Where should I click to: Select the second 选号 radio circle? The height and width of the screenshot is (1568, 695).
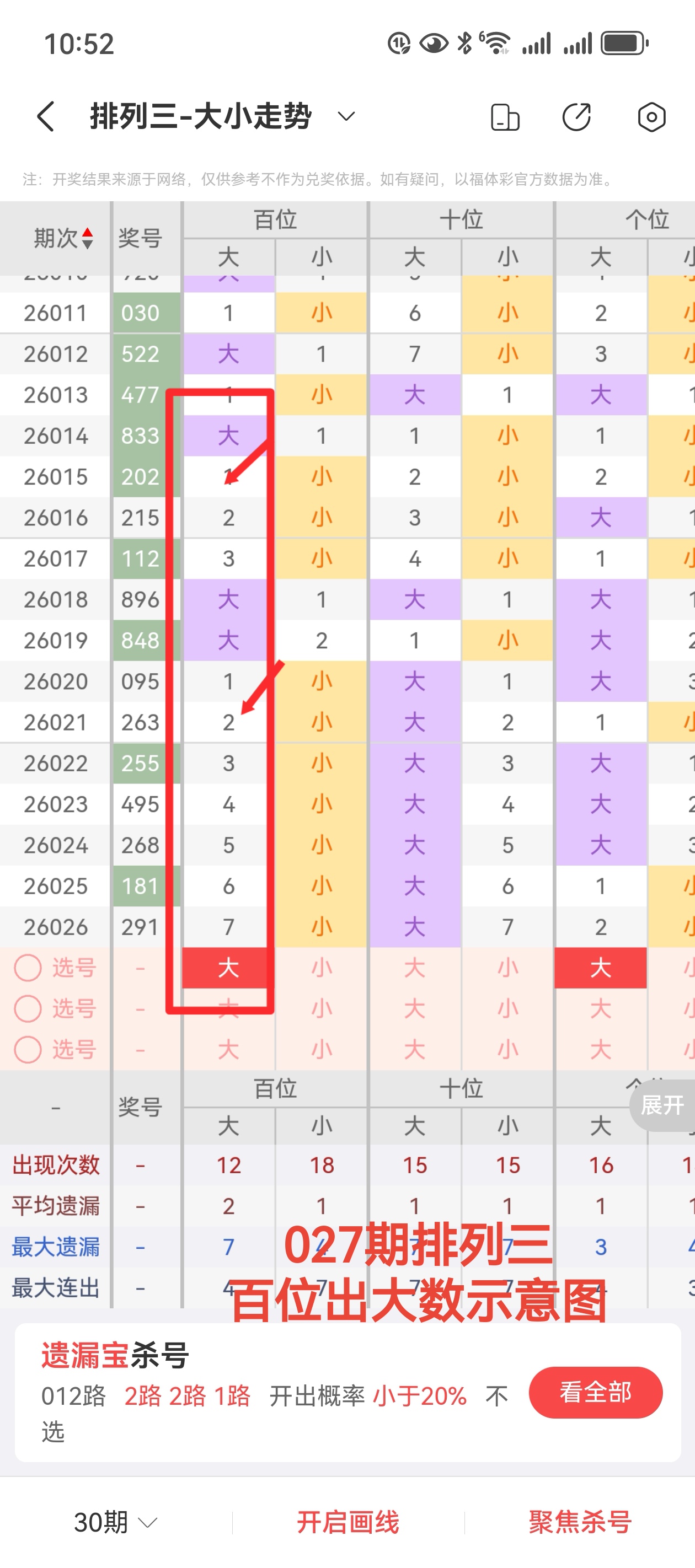[x=28, y=1008]
